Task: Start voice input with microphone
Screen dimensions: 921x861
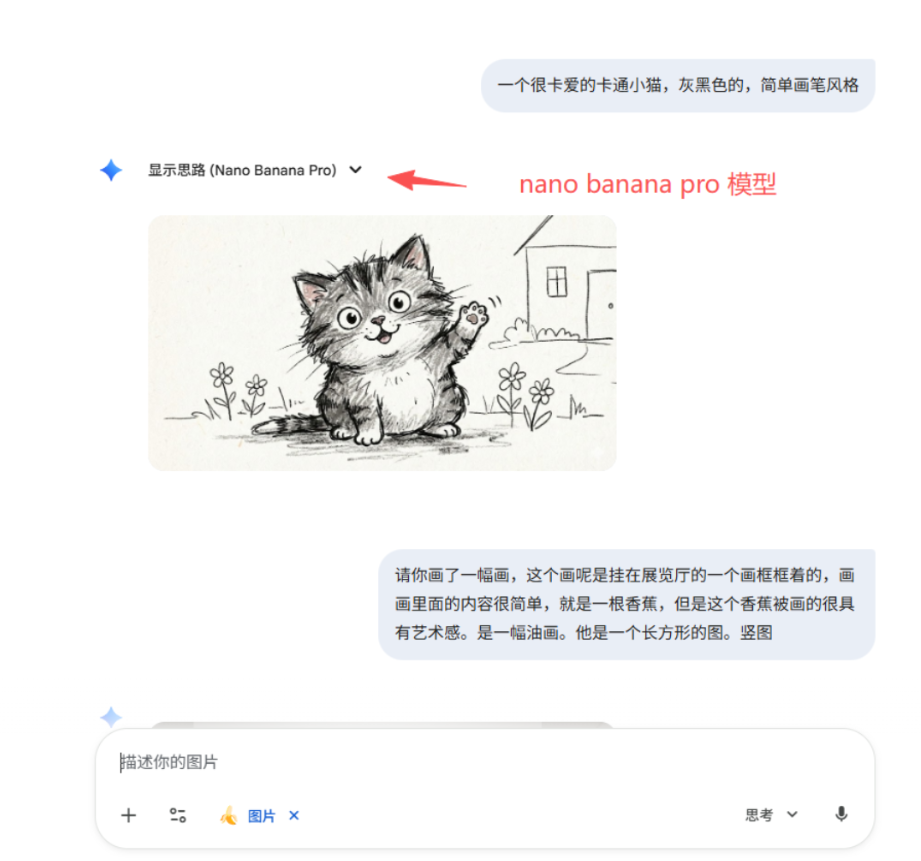Action: [841, 814]
